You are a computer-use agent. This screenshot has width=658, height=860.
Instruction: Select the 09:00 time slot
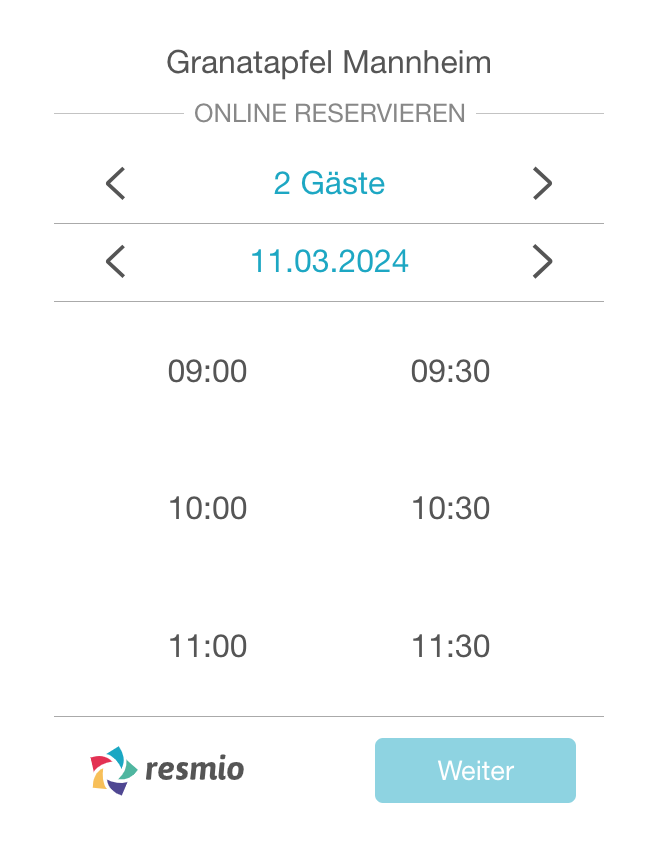pos(208,372)
